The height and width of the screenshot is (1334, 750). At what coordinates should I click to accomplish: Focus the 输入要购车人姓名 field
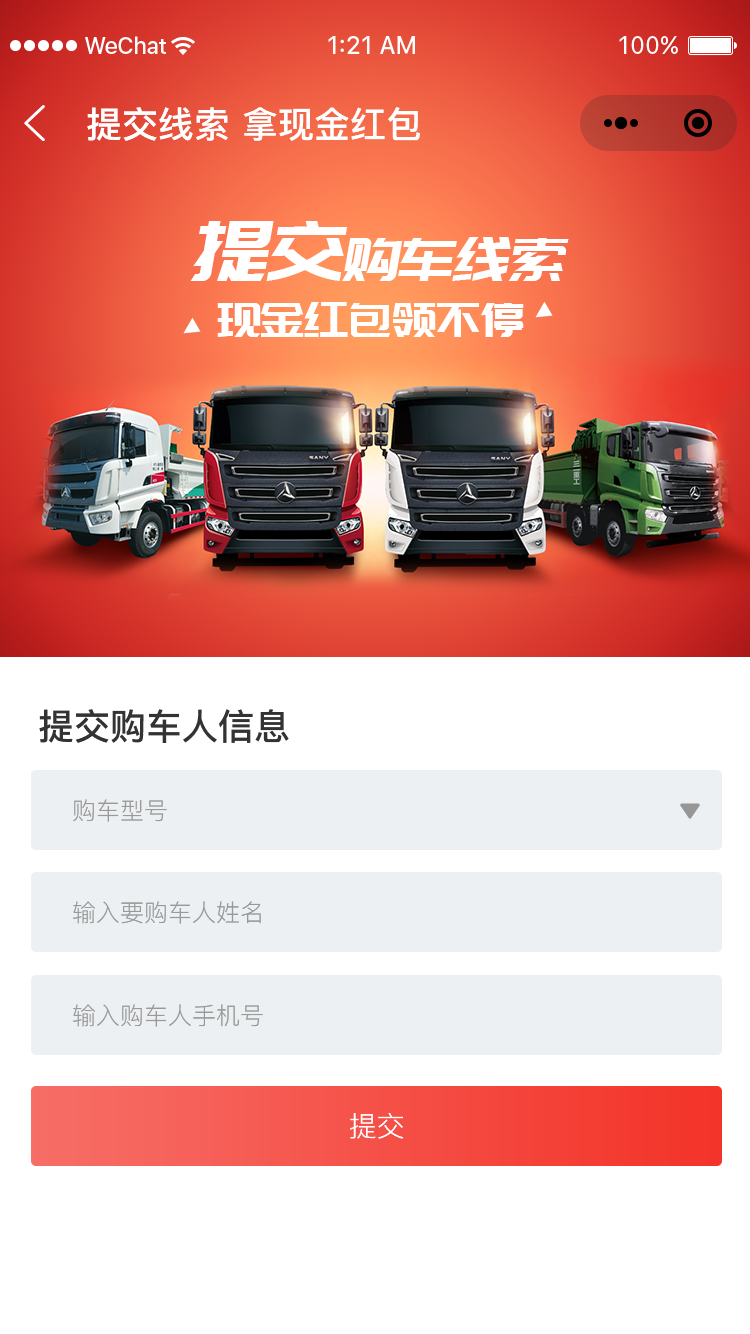click(x=376, y=912)
